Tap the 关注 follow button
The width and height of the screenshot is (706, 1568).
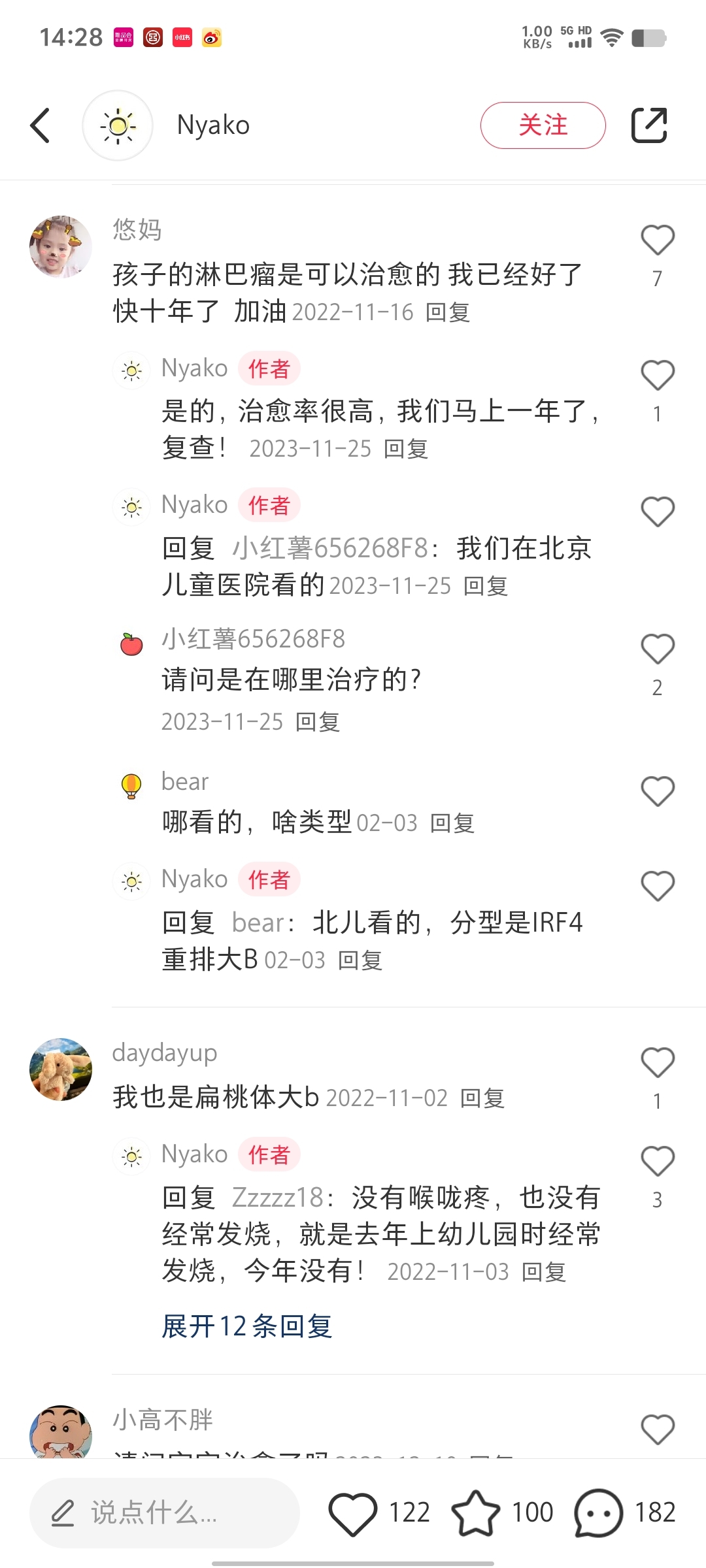point(543,125)
